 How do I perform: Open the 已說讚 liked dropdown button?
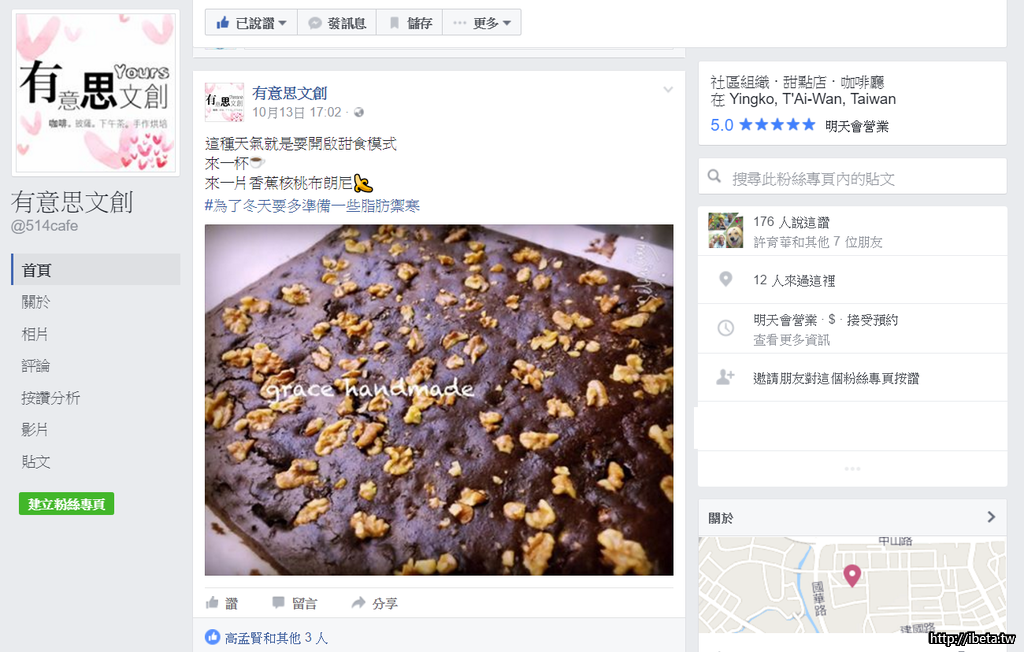tap(251, 22)
